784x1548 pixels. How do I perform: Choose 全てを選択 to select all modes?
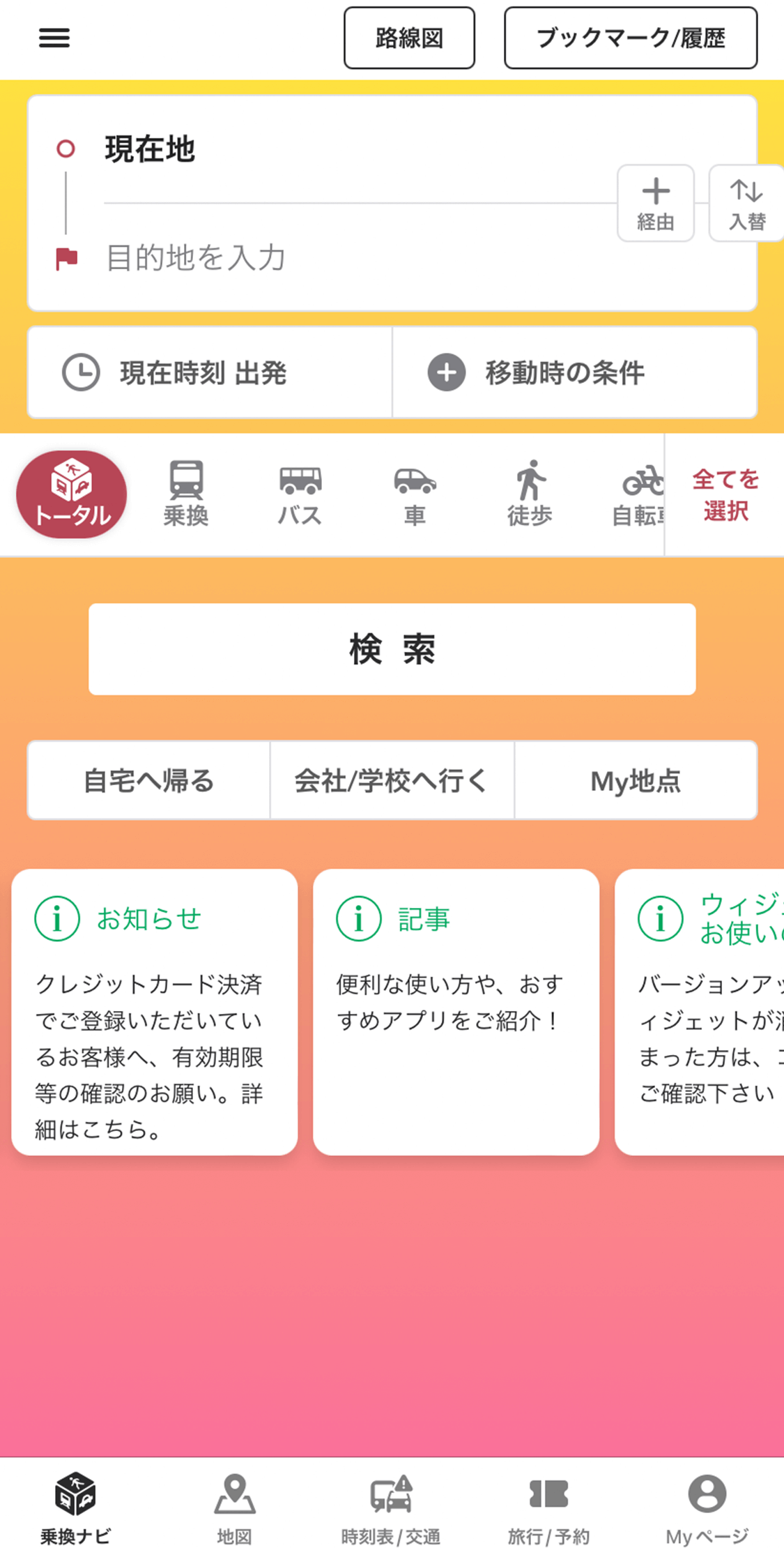coord(725,494)
